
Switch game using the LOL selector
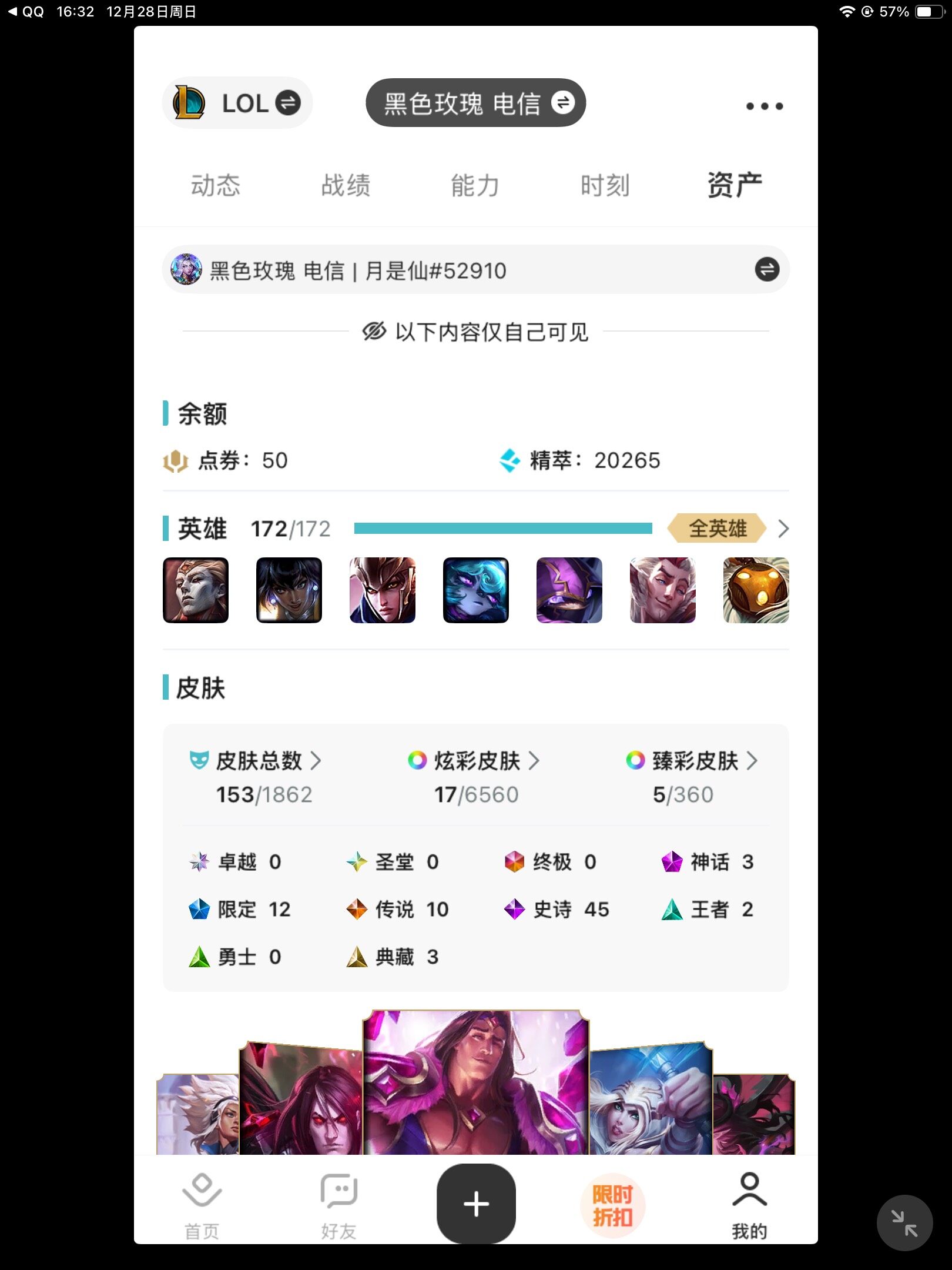coord(237,103)
